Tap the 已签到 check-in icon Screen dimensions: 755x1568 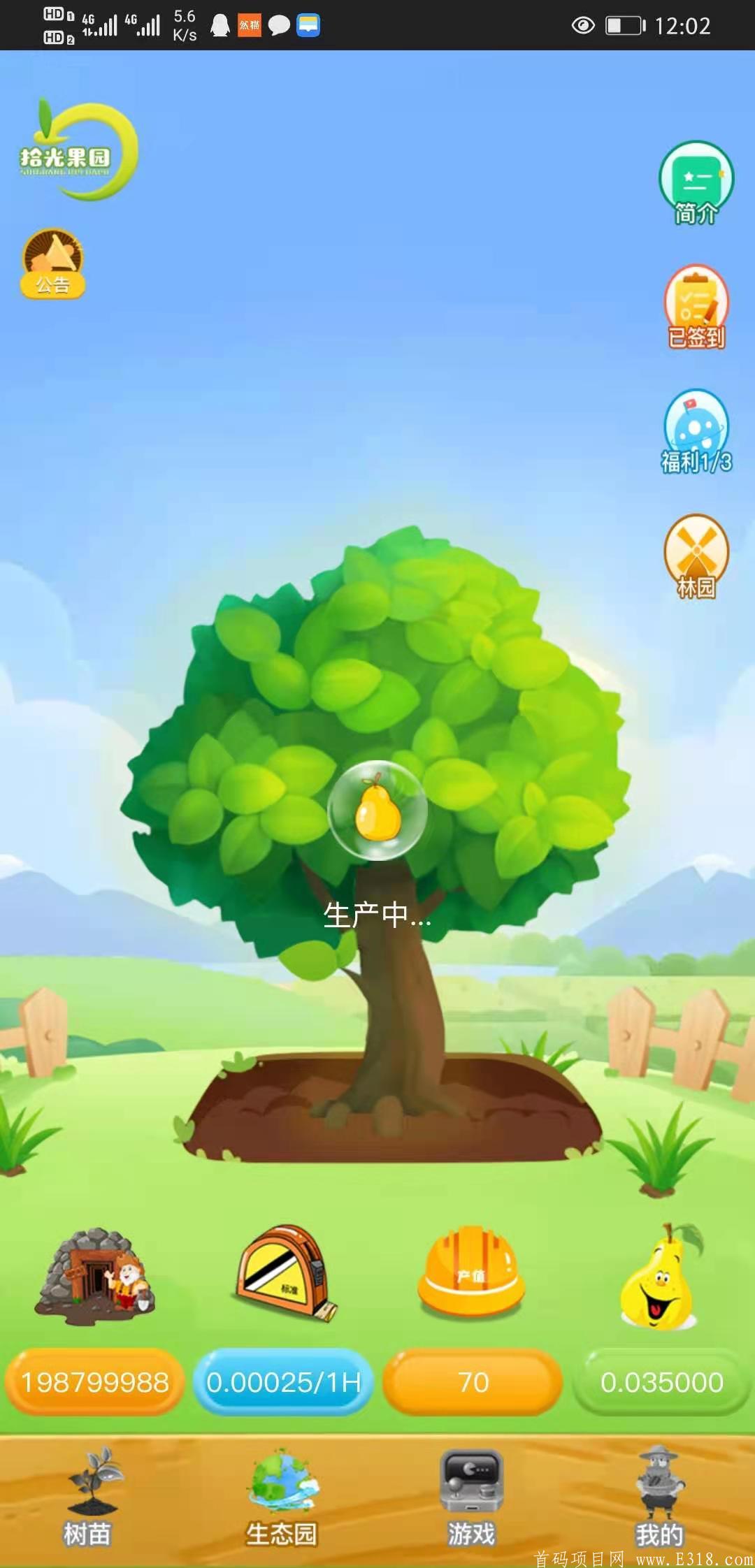coord(696,307)
